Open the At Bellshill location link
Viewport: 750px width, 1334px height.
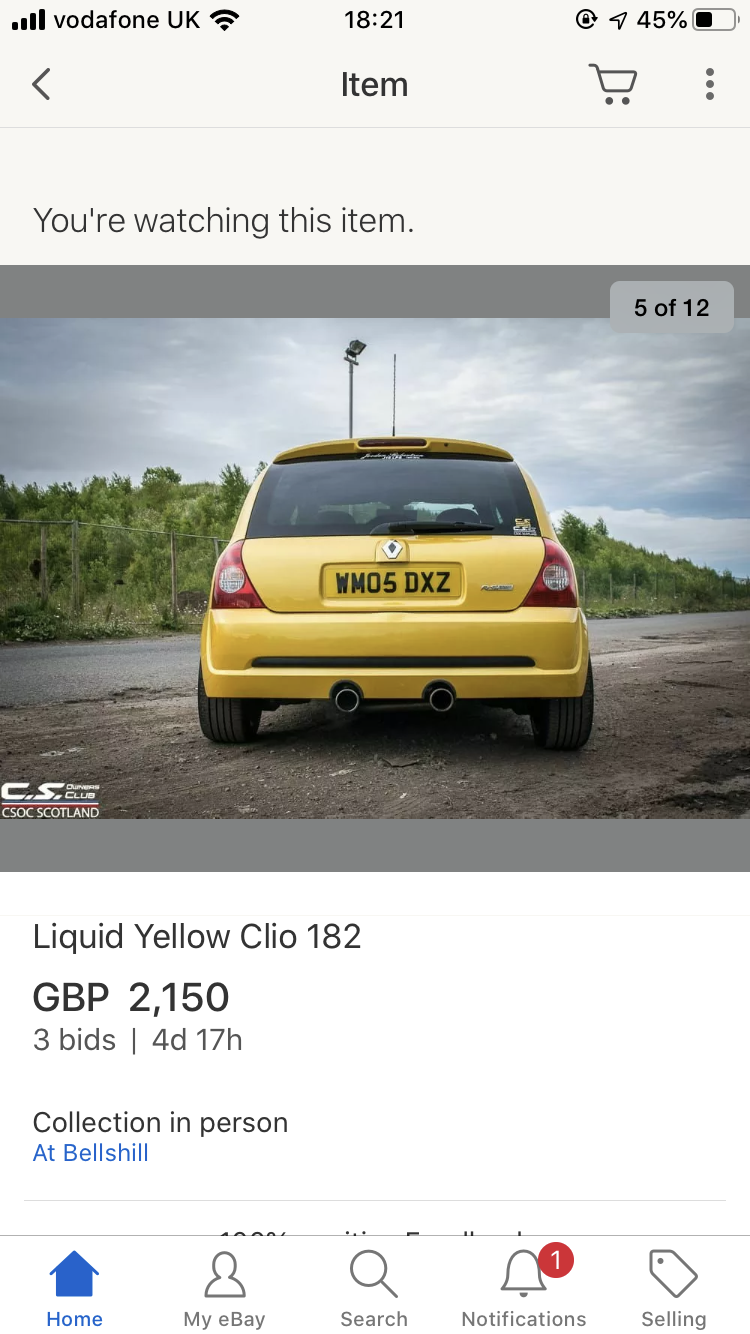coord(91,1152)
